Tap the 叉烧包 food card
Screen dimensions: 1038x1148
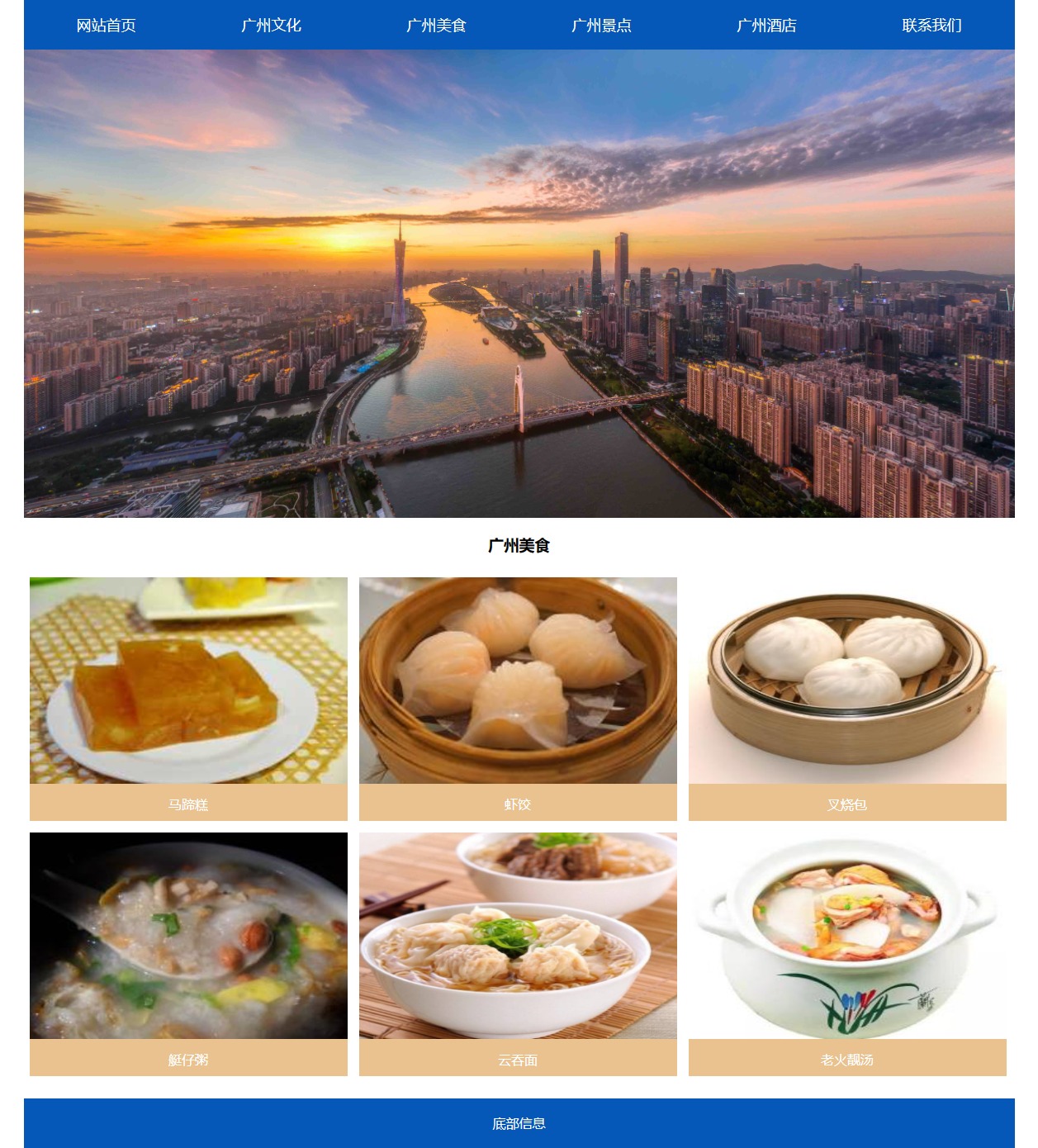(847, 698)
